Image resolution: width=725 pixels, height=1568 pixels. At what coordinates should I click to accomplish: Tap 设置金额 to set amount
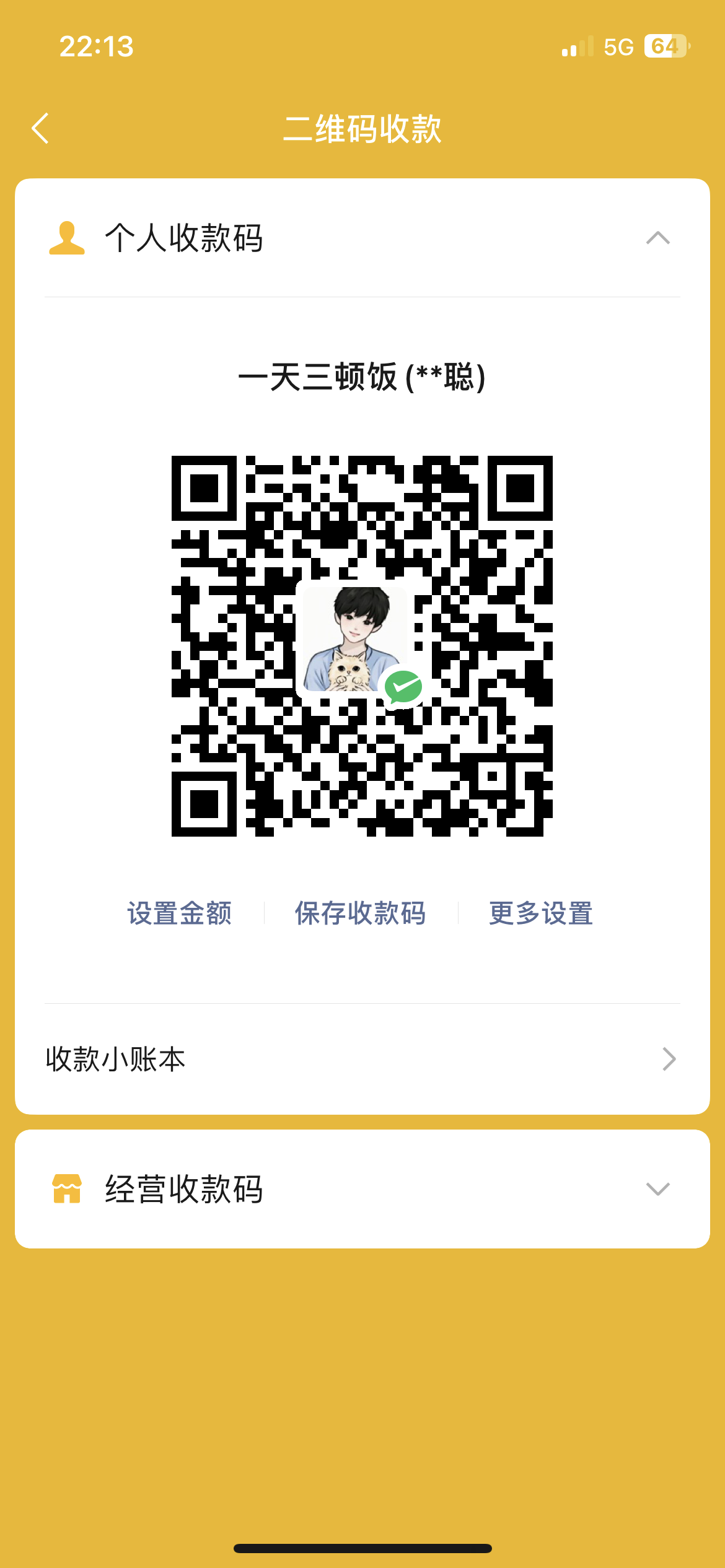coord(180,913)
